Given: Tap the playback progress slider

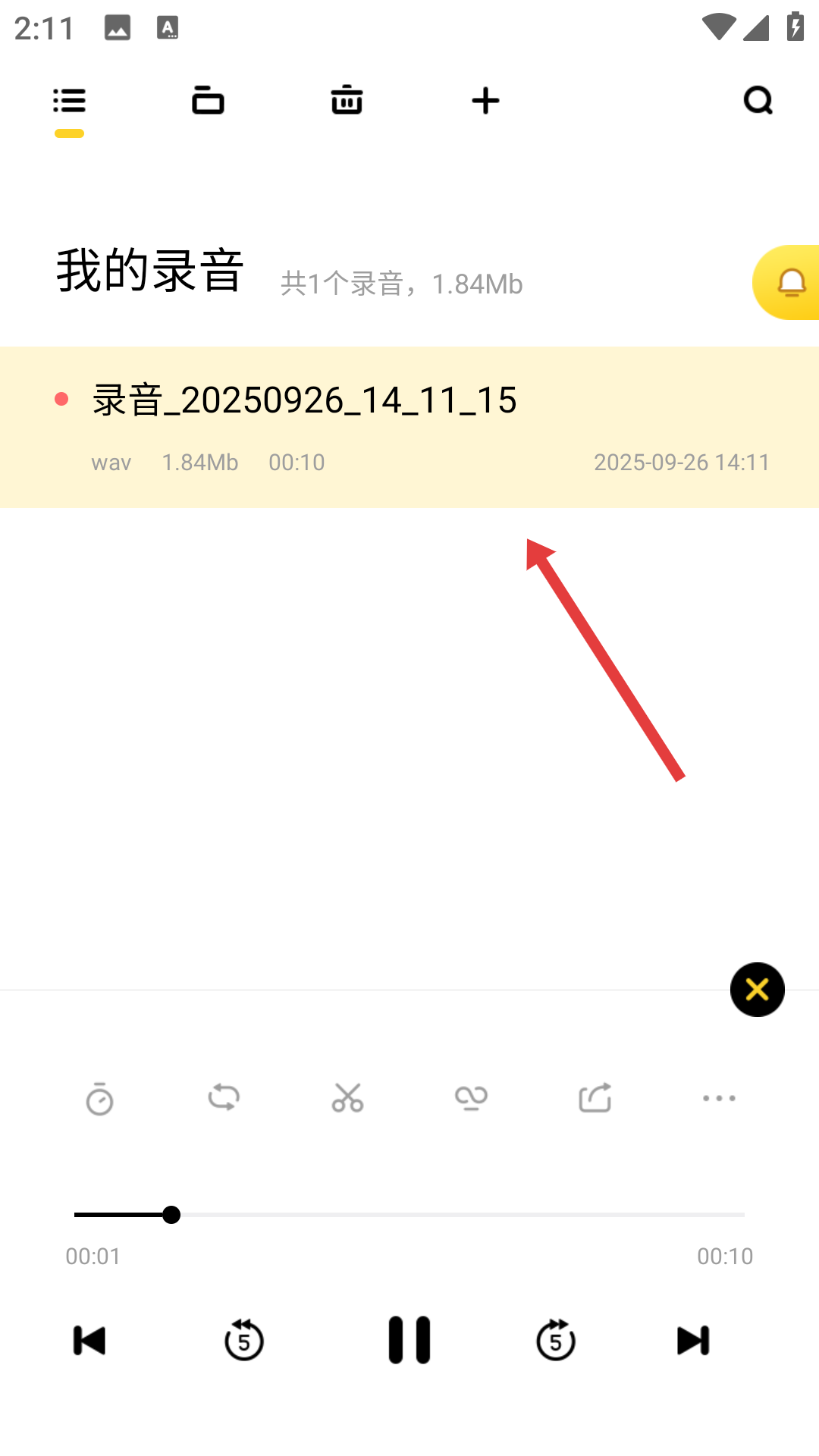Looking at the screenshot, I should point(409,1215).
